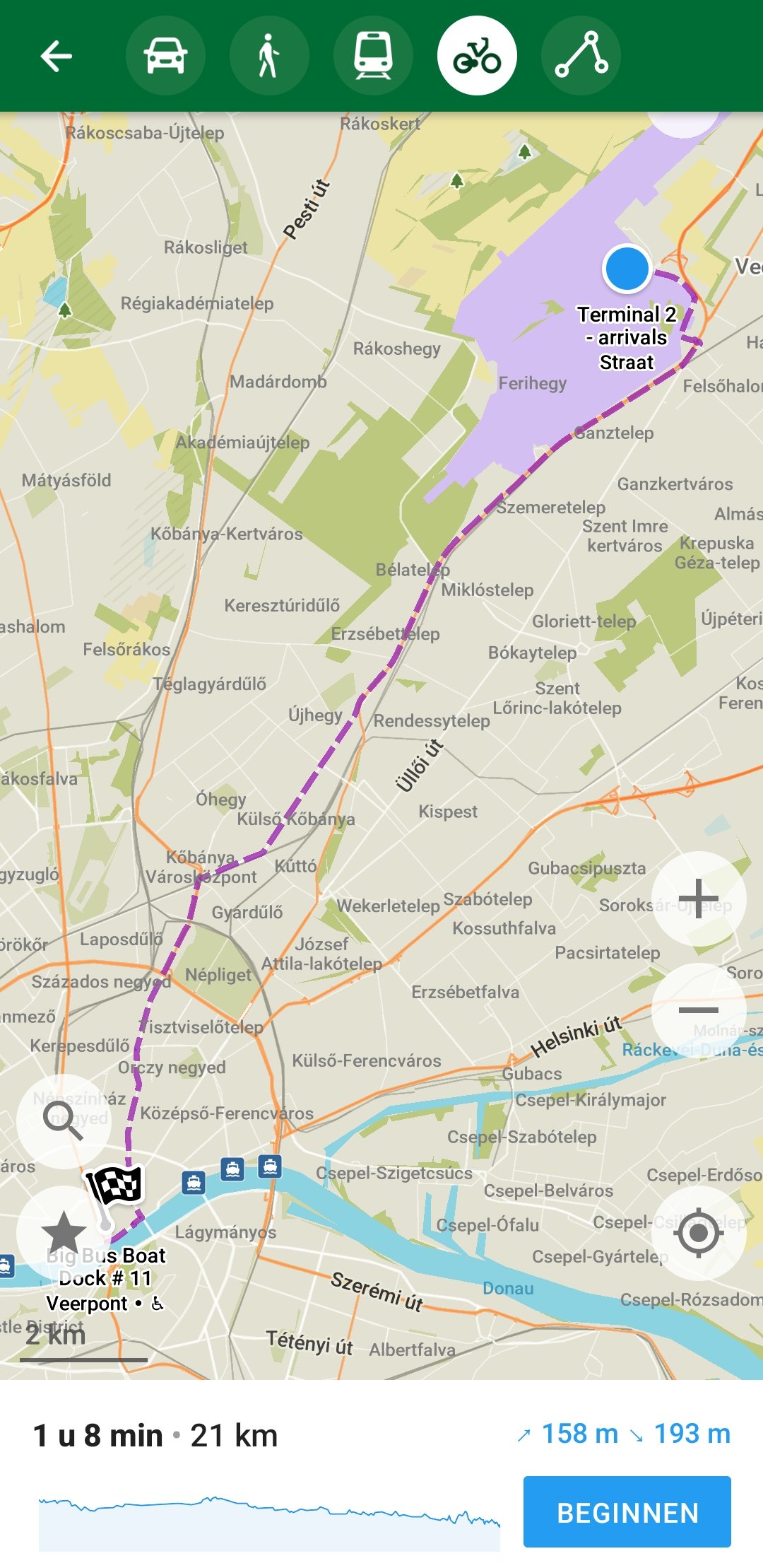Tap the finish flag destination marker
Screen dimensions: 763x1568
click(114, 1186)
